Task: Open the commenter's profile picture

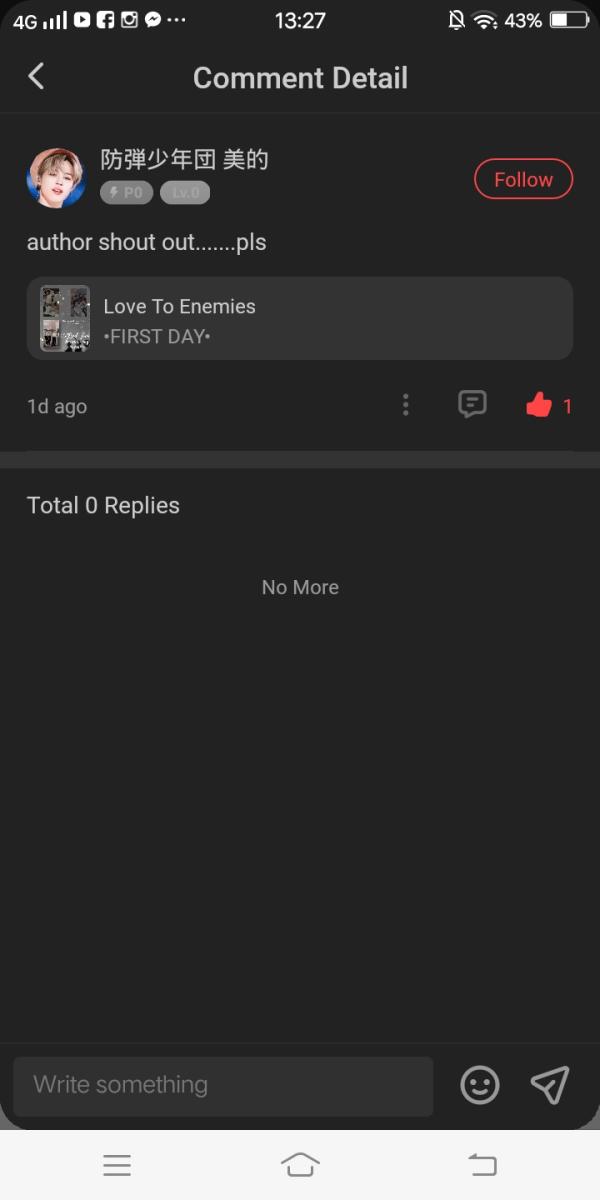Action: [56, 179]
